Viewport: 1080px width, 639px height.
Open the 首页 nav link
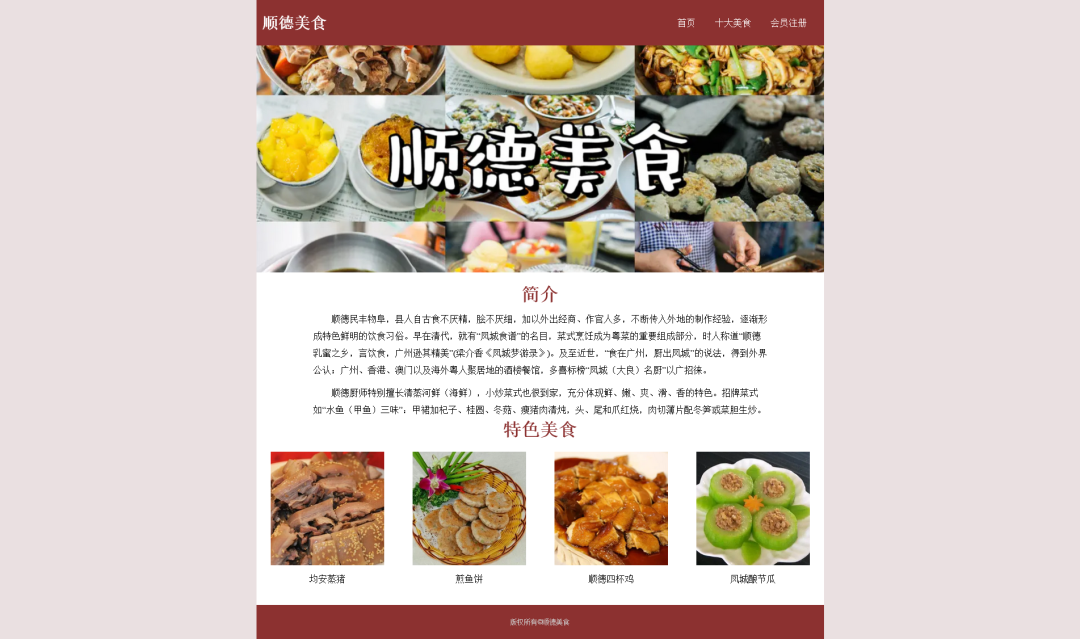pos(685,23)
